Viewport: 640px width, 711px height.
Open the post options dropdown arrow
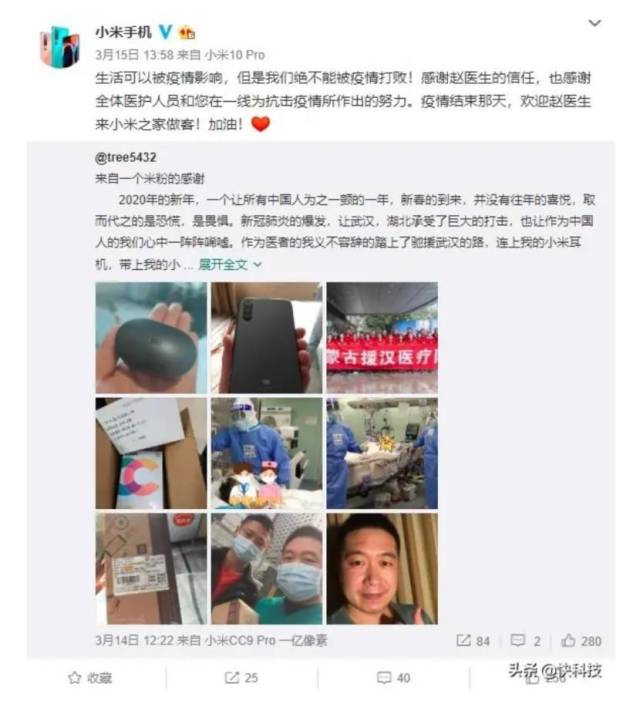[x=595, y=23]
